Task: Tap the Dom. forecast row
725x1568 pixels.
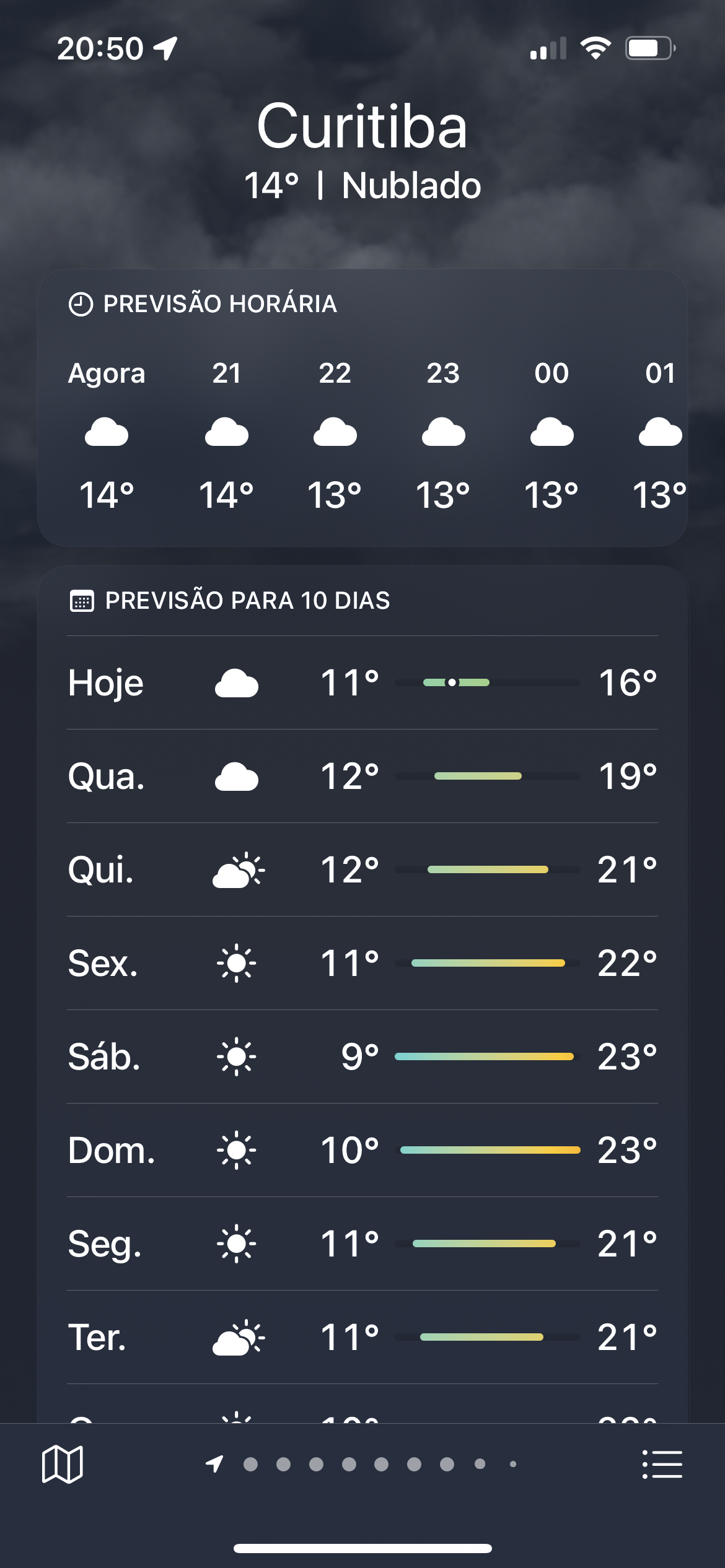Action: pos(362,1150)
